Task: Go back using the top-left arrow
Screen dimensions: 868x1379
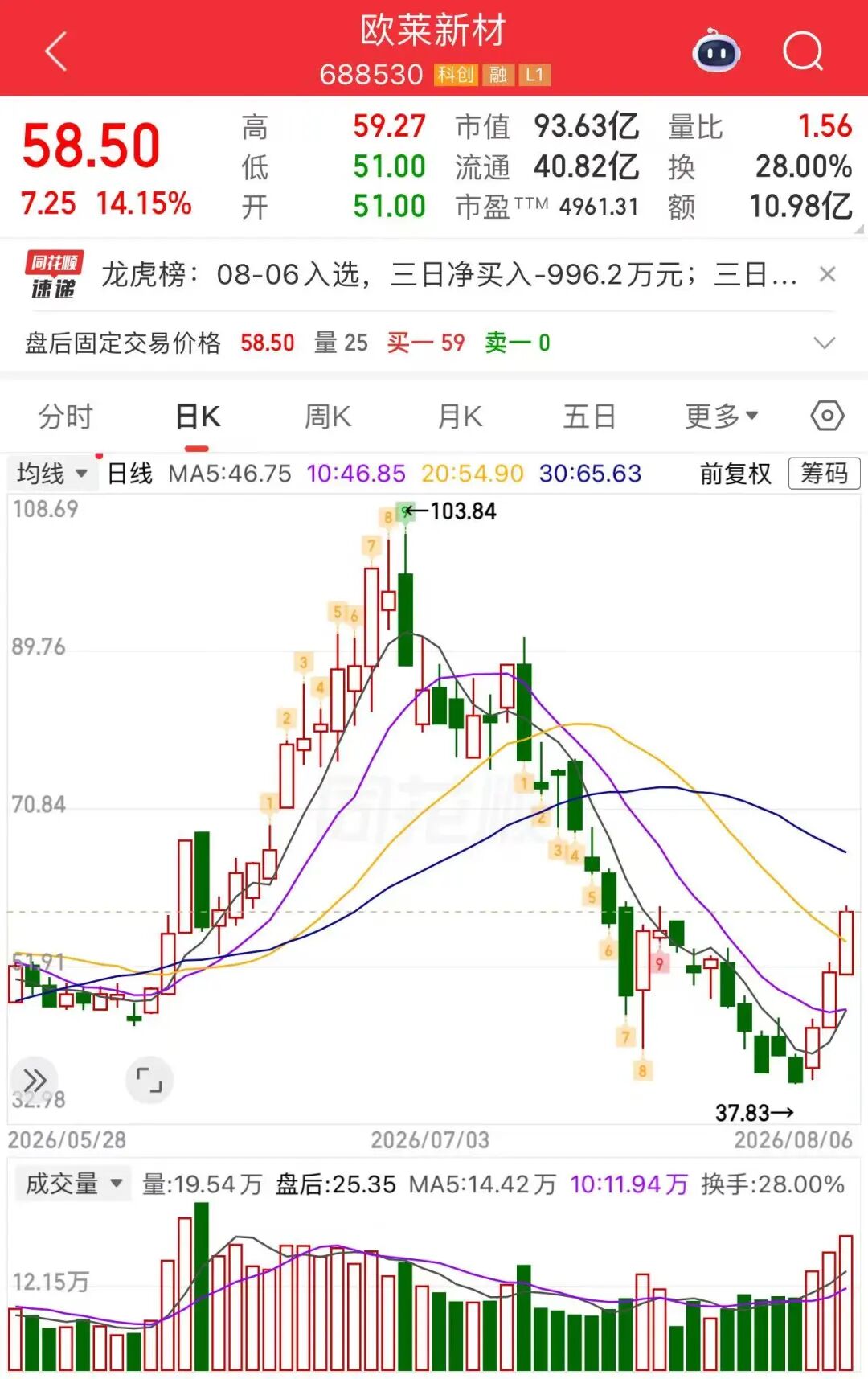Action: (56, 52)
